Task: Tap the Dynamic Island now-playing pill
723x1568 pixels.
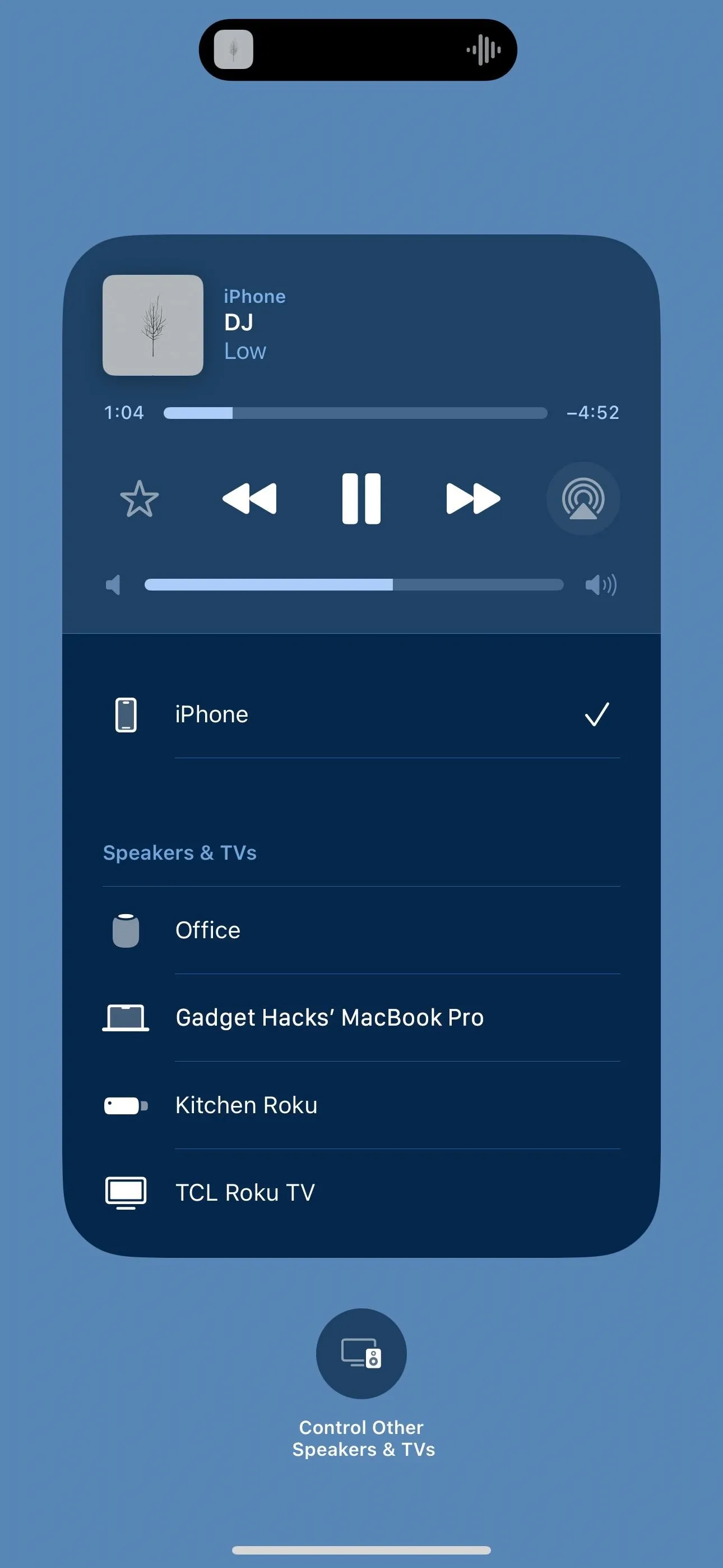Action: (x=358, y=50)
